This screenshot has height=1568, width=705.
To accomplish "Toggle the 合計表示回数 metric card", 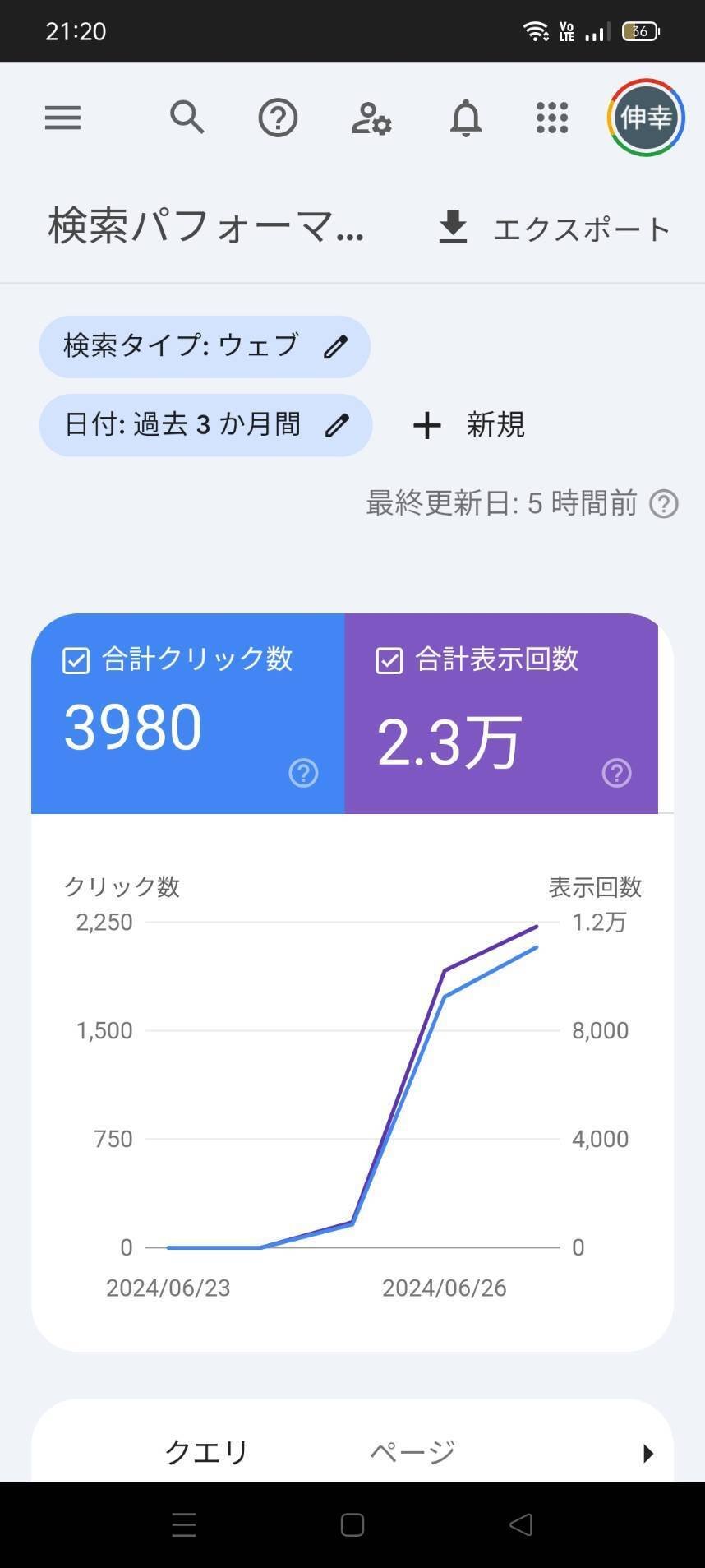I will (501, 713).
